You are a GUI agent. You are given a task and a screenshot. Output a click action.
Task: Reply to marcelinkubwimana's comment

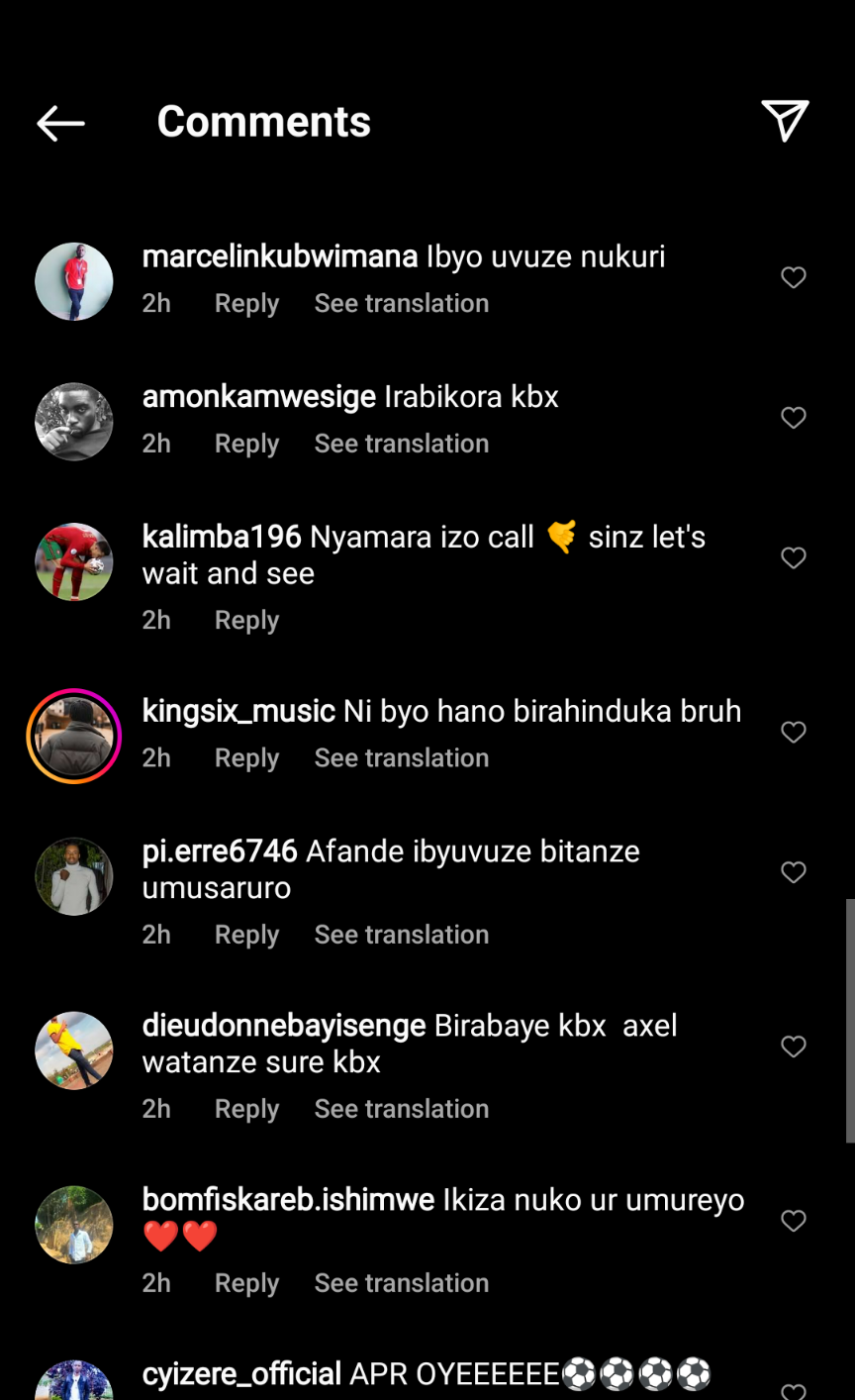click(246, 303)
